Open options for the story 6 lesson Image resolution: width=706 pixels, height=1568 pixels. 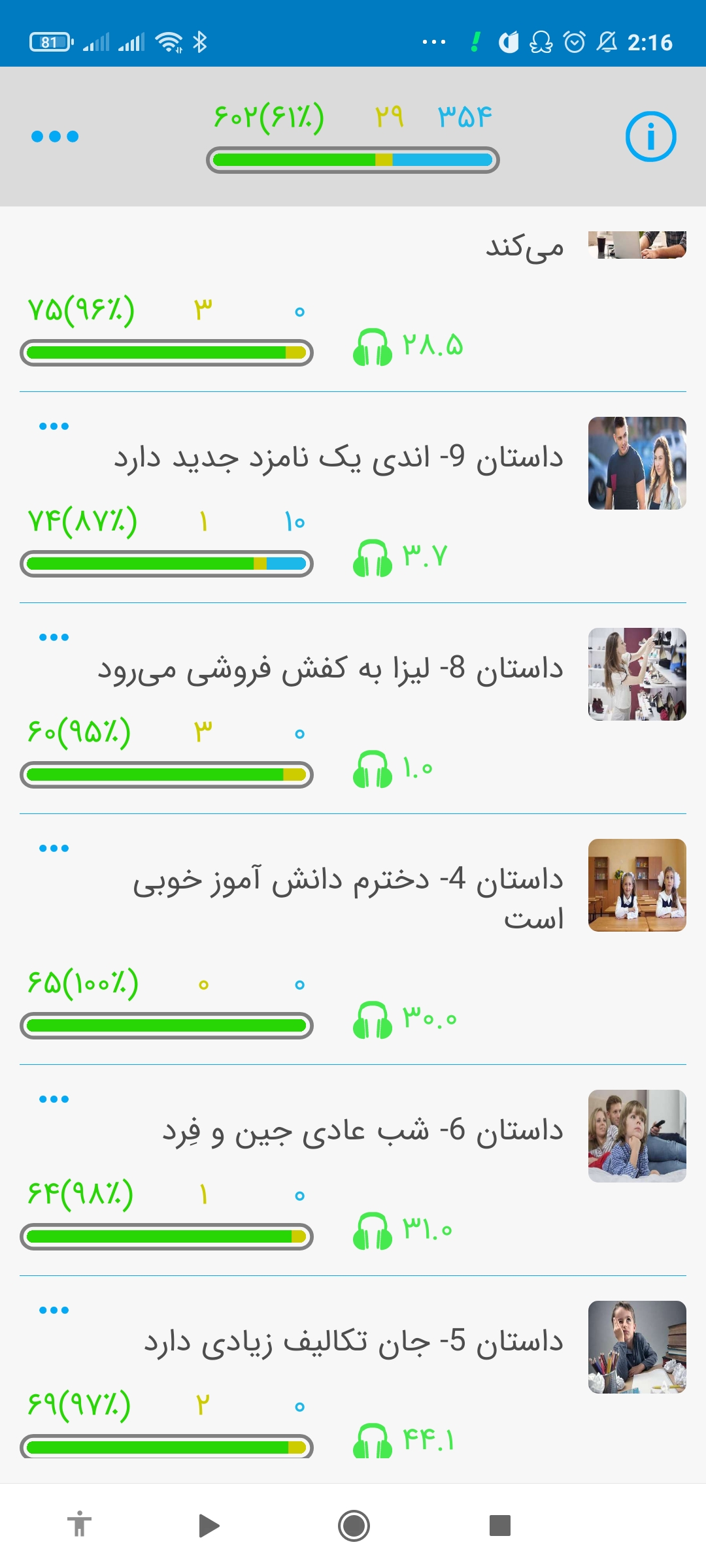[x=54, y=1100]
